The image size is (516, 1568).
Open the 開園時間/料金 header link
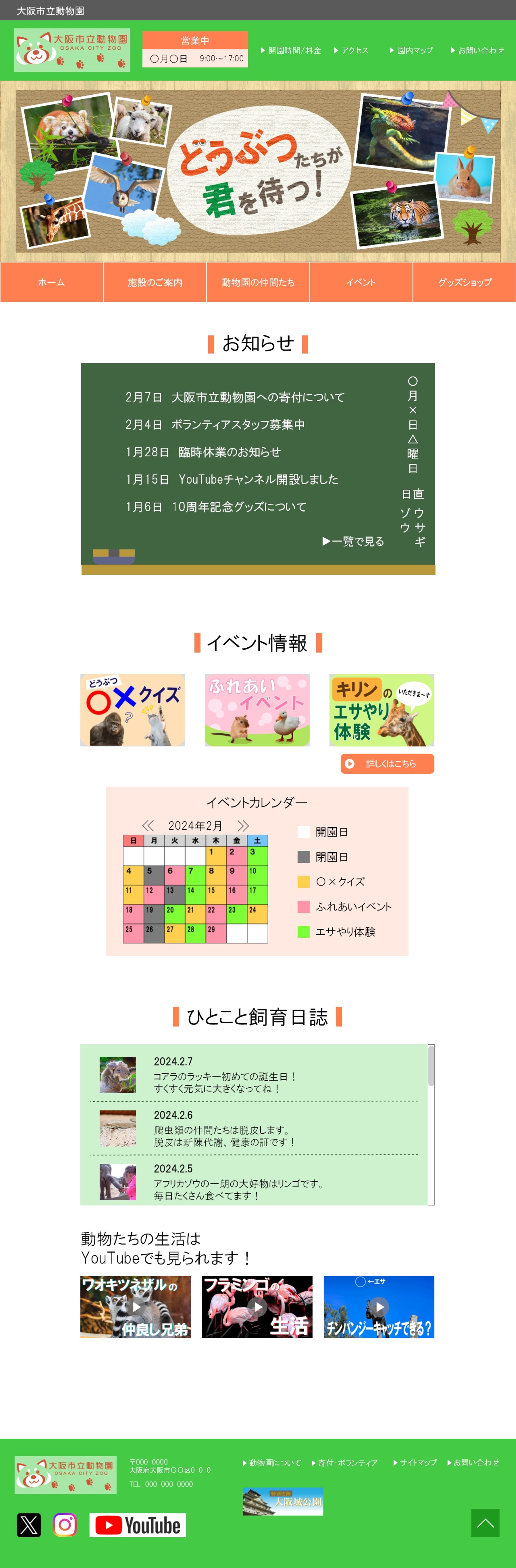click(x=291, y=51)
